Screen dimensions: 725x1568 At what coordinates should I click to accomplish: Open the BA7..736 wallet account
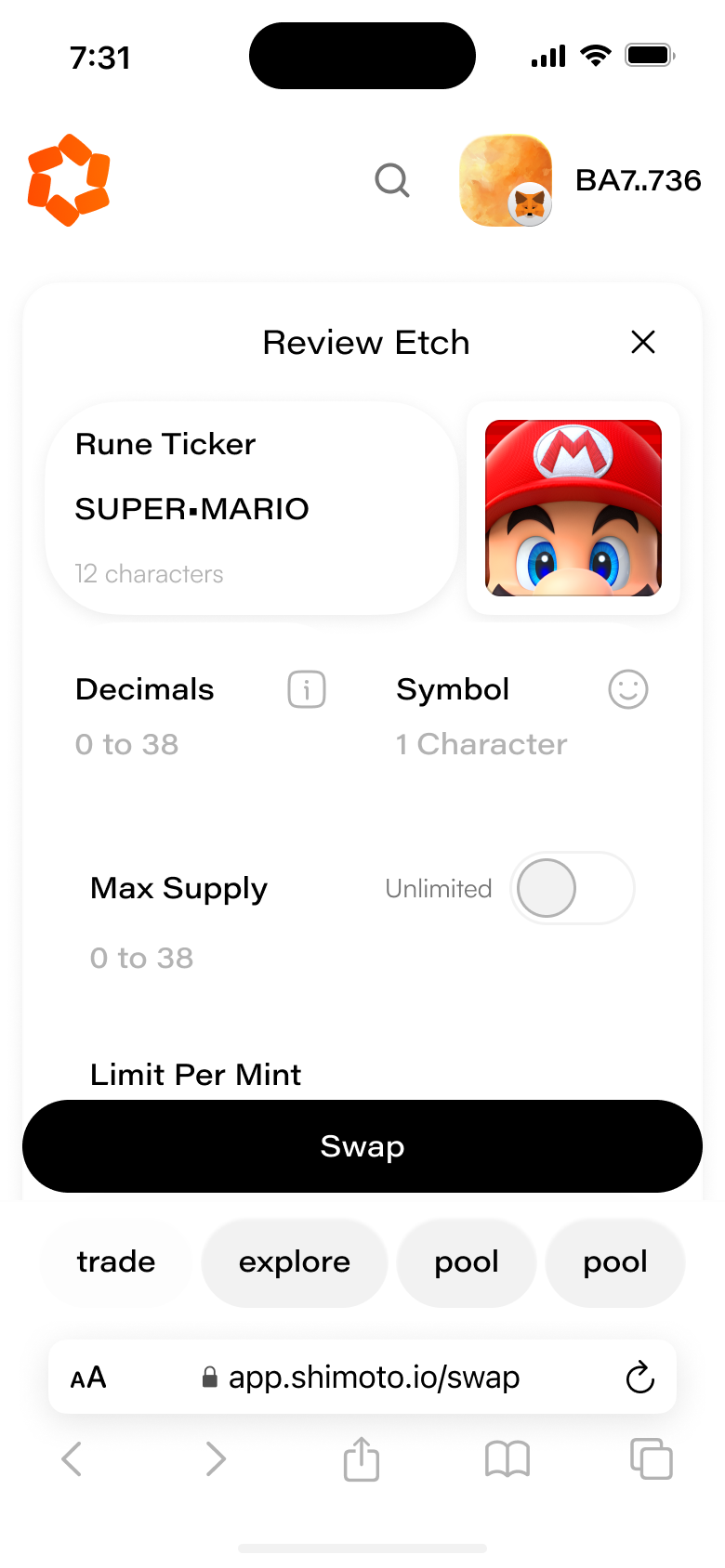tap(580, 180)
